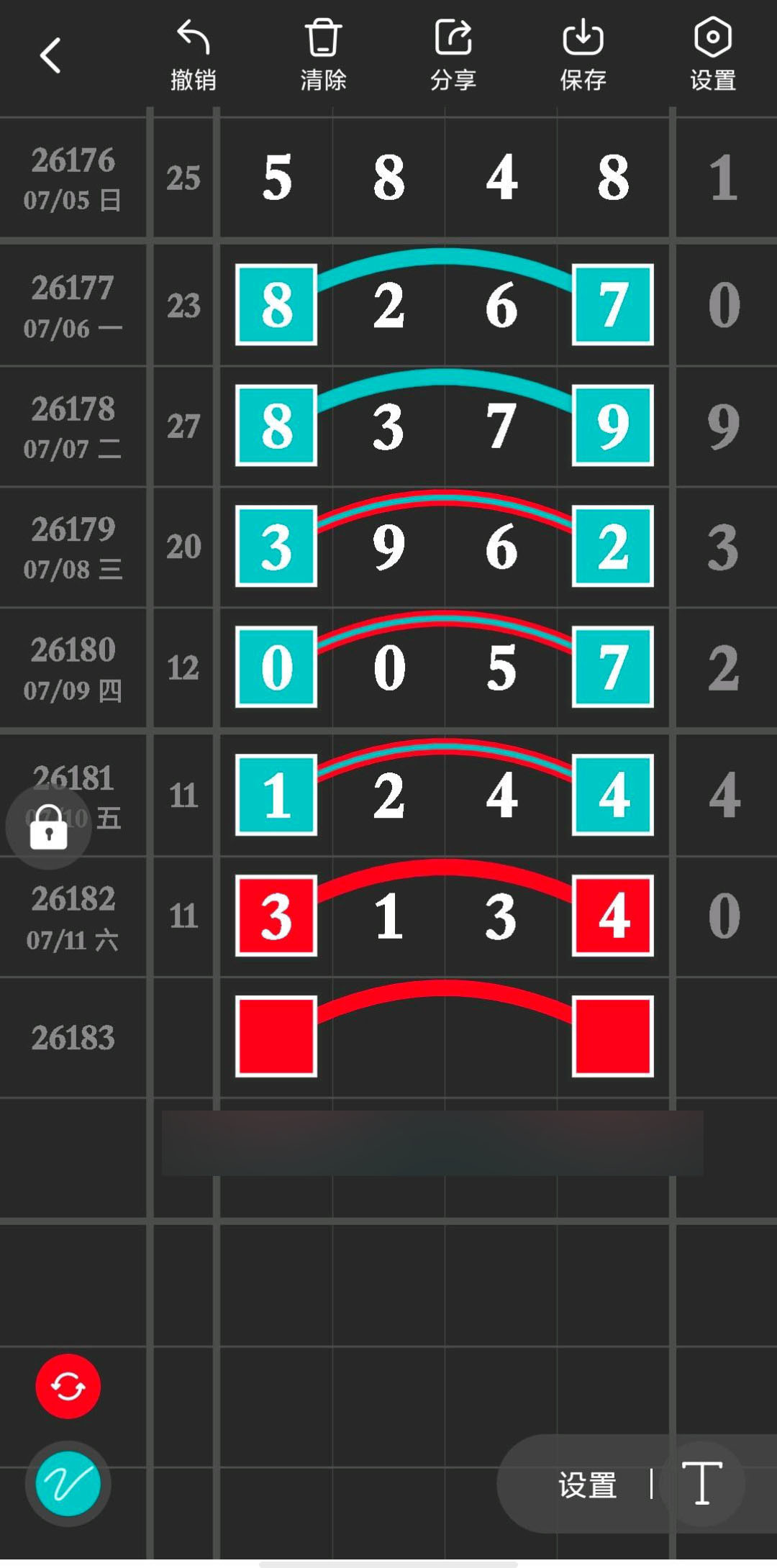Image resolution: width=777 pixels, height=1568 pixels.
Task: Open the bottom 设置 pill button
Action: pyautogui.click(x=587, y=1485)
